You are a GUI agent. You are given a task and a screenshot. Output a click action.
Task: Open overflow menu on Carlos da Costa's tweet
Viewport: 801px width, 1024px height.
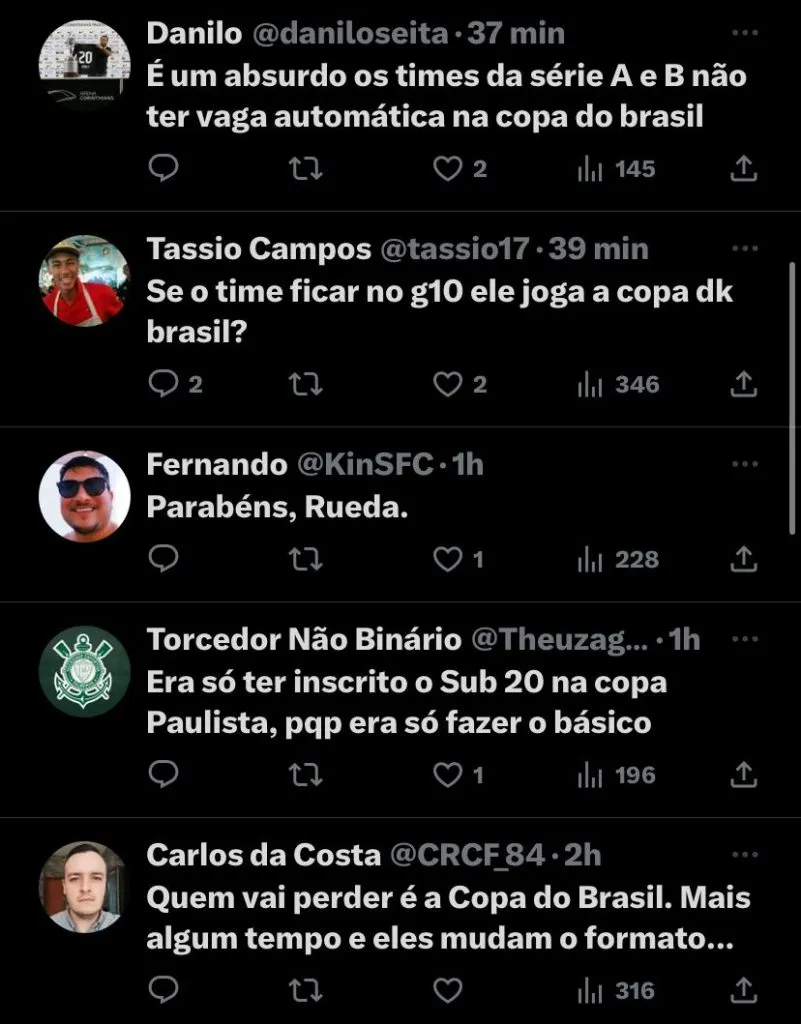tap(745, 856)
